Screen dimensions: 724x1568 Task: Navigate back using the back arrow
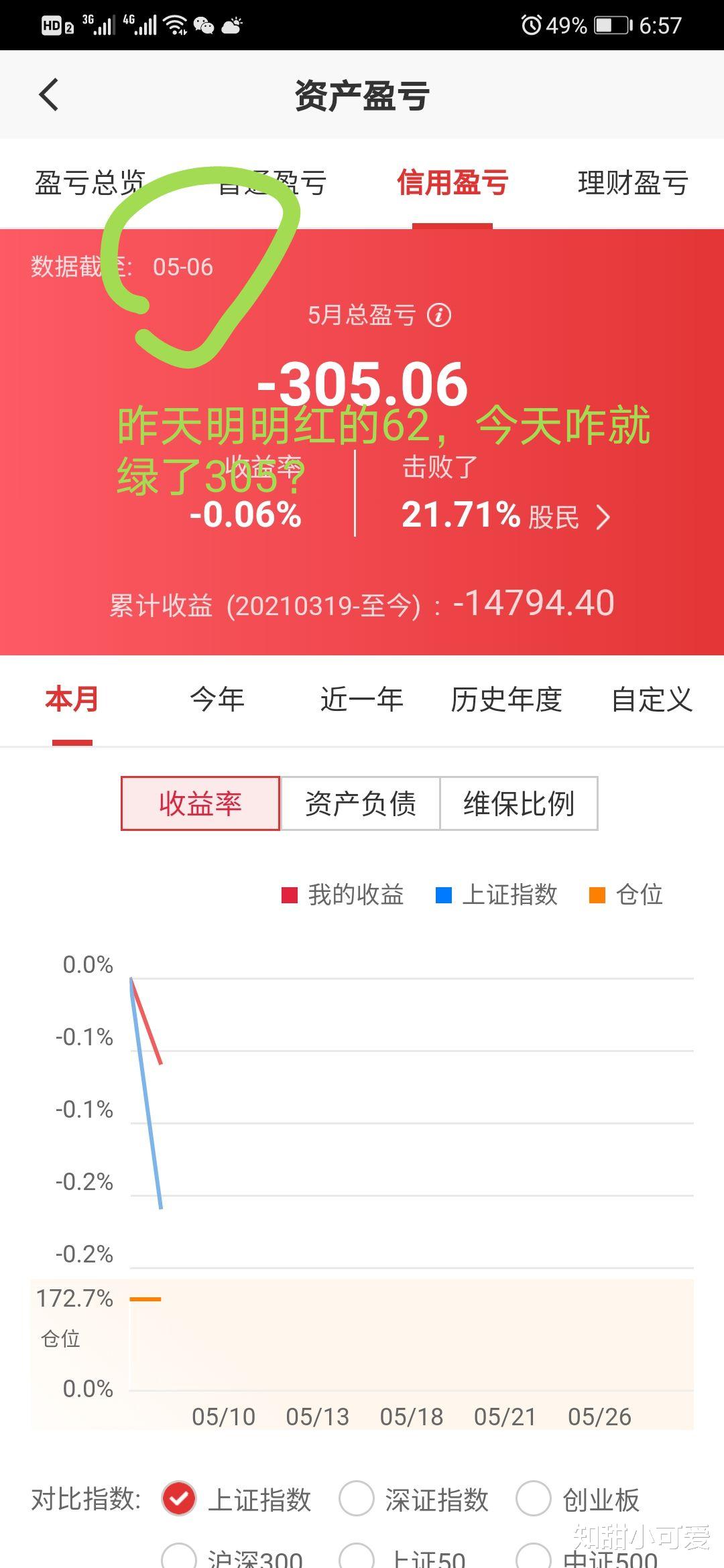point(48,94)
